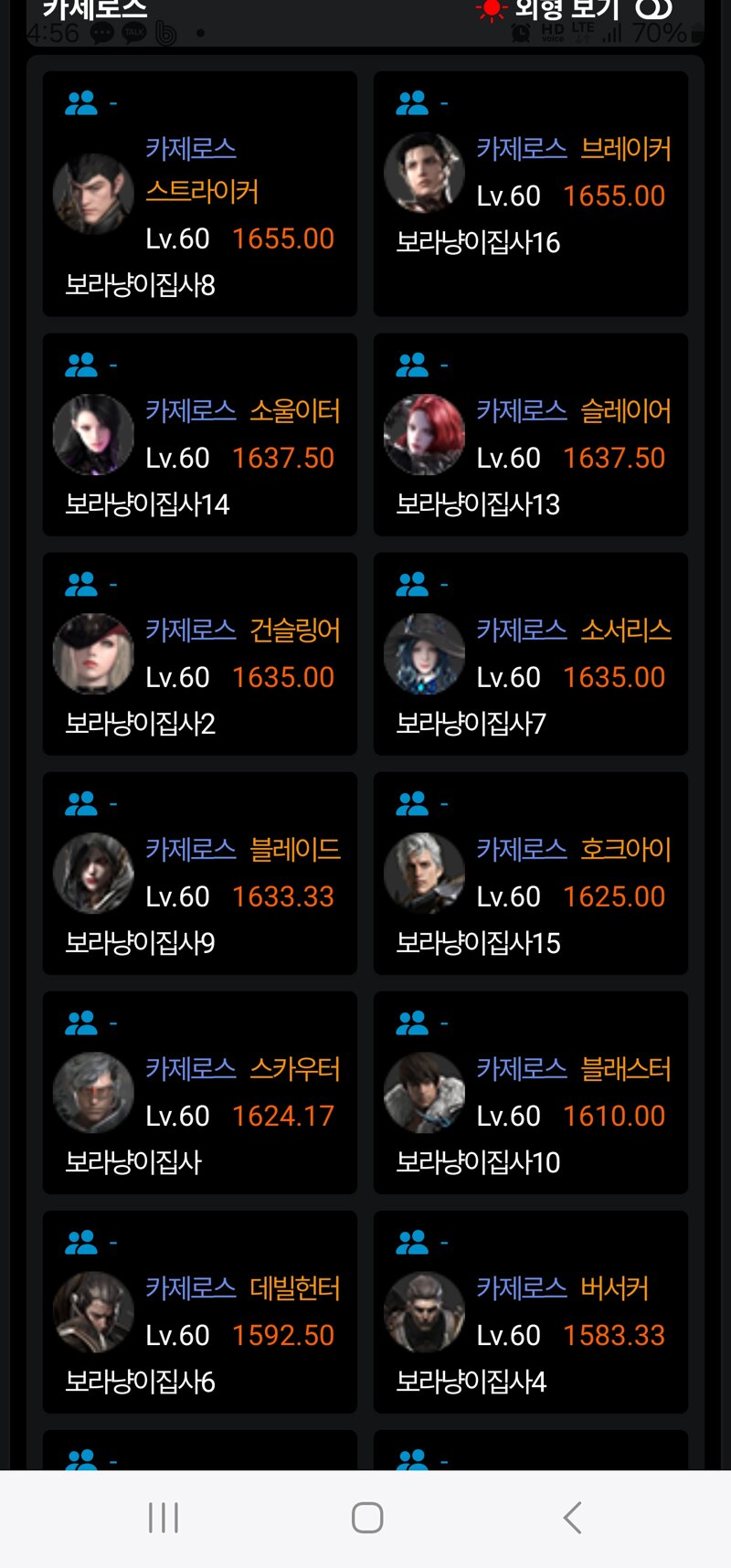Open the 블레이드 card 보라냥이집사9
731x1568 pixels.
click(199, 874)
